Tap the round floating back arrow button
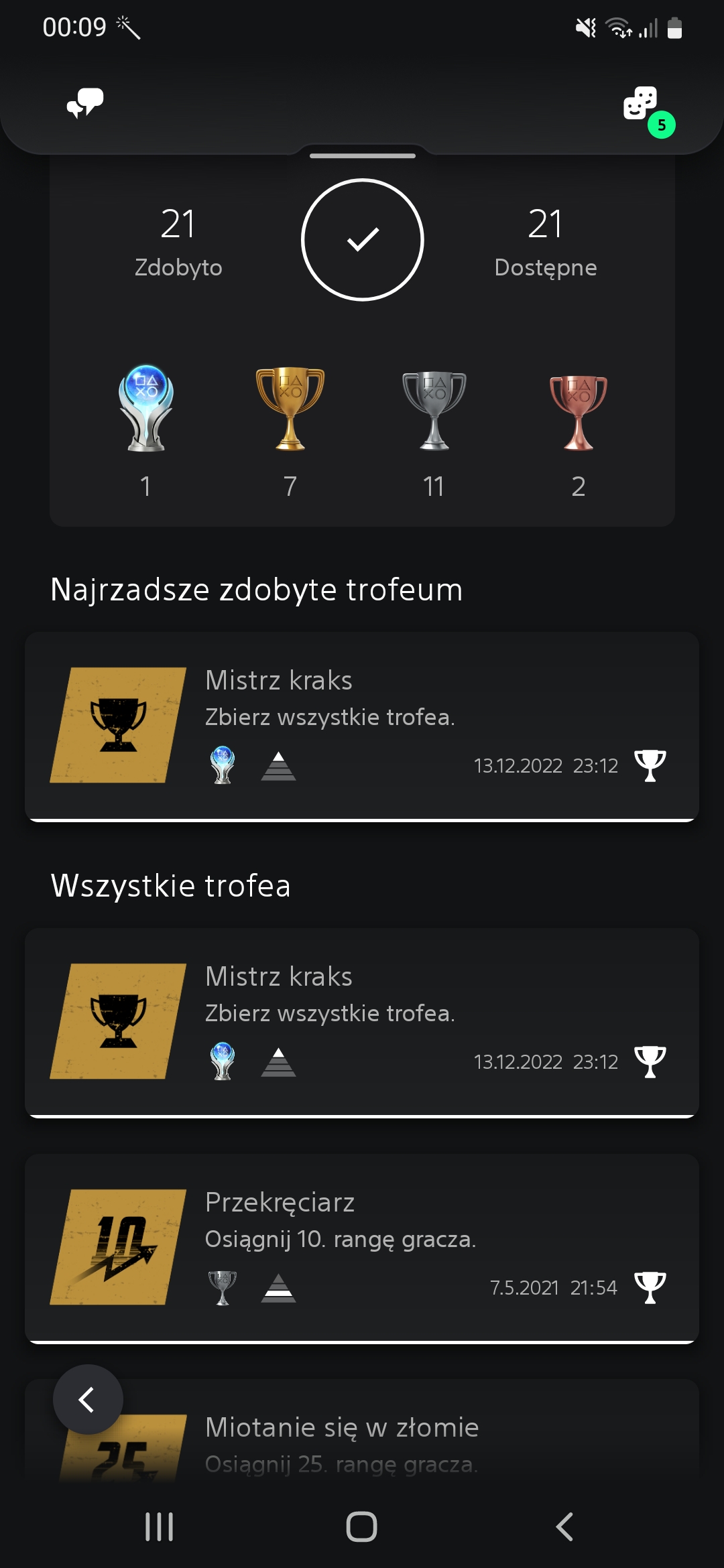Viewport: 724px width, 1568px height. tap(88, 1399)
